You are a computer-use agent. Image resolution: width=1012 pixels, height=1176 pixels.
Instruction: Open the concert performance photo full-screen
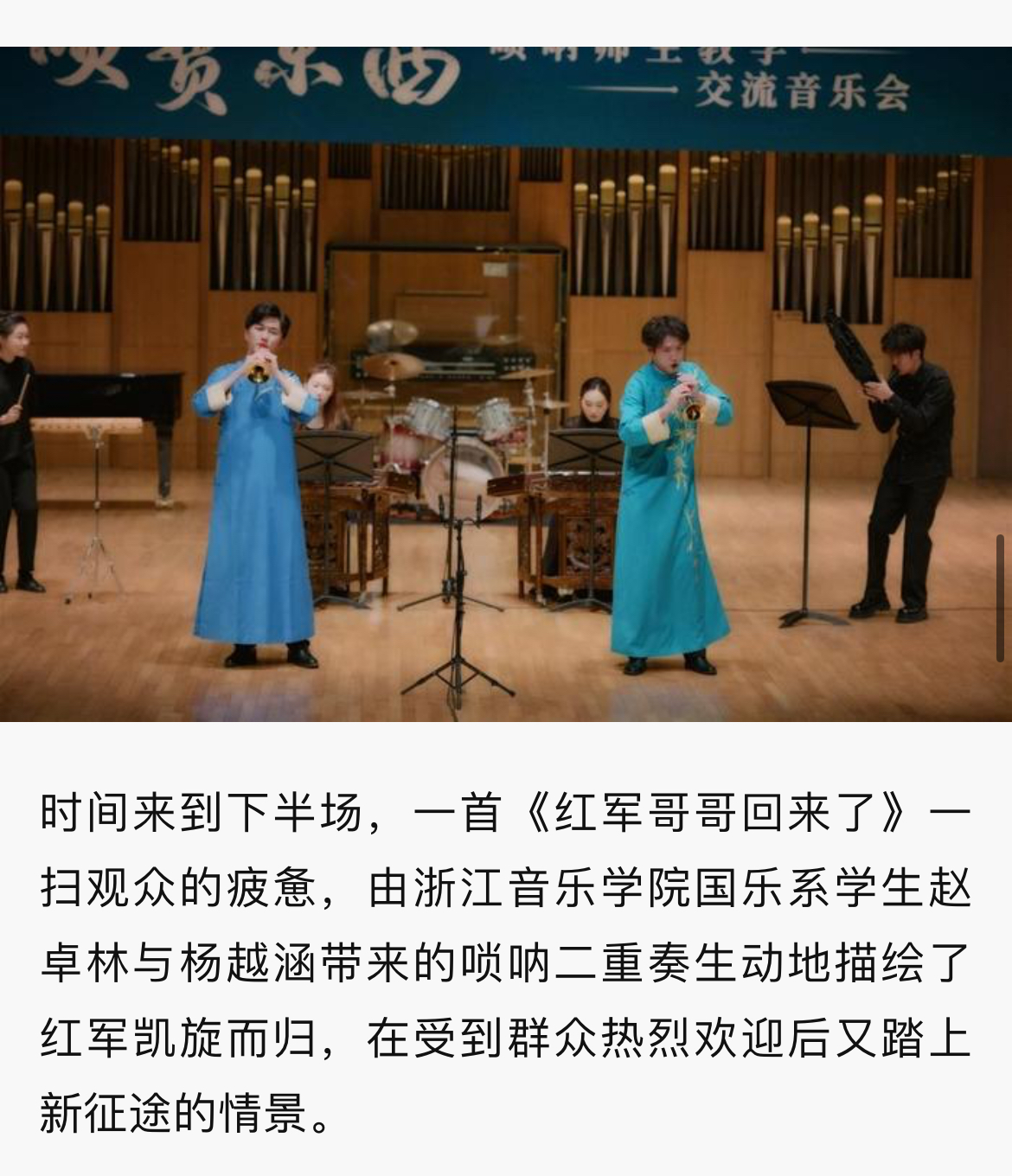pos(505,384)
